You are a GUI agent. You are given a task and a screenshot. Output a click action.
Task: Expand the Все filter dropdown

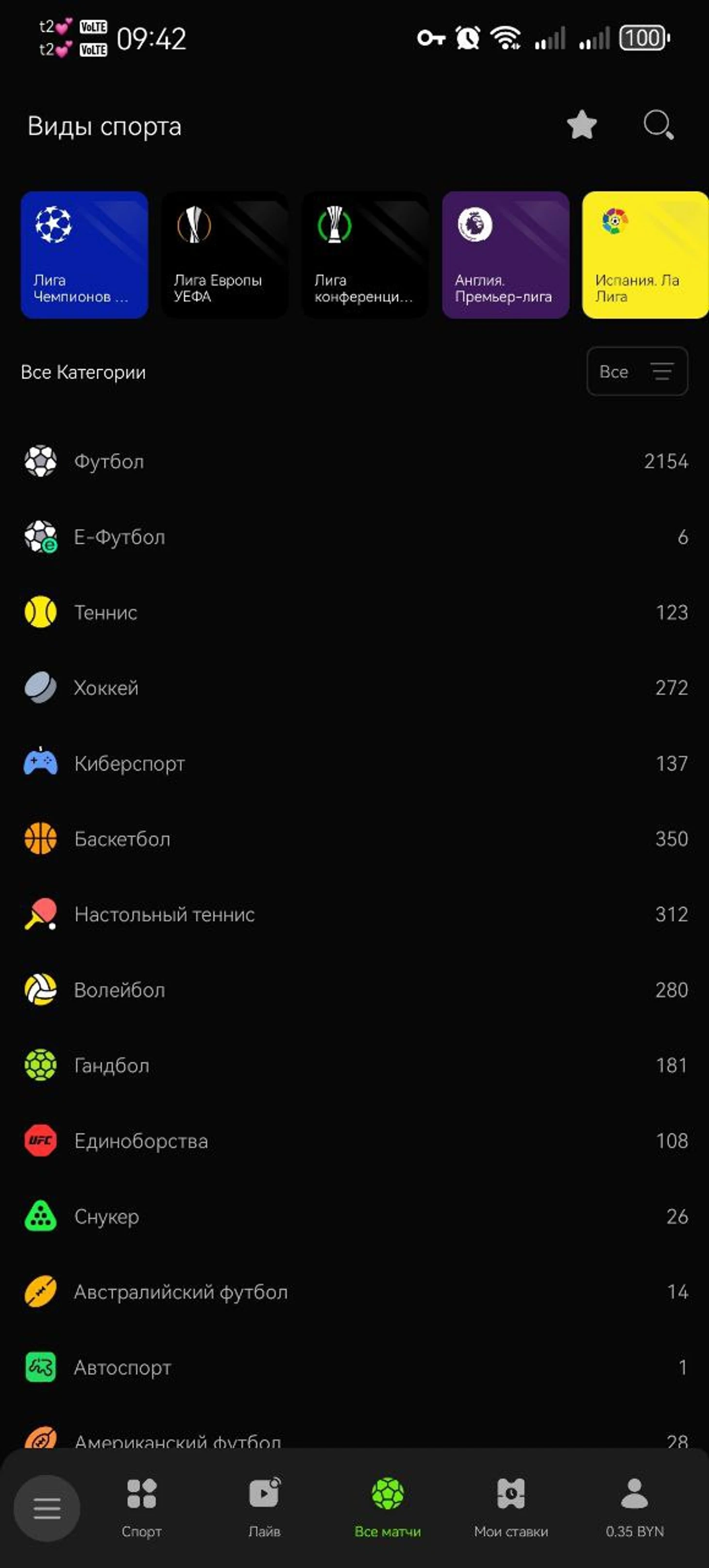pos(637,371)
